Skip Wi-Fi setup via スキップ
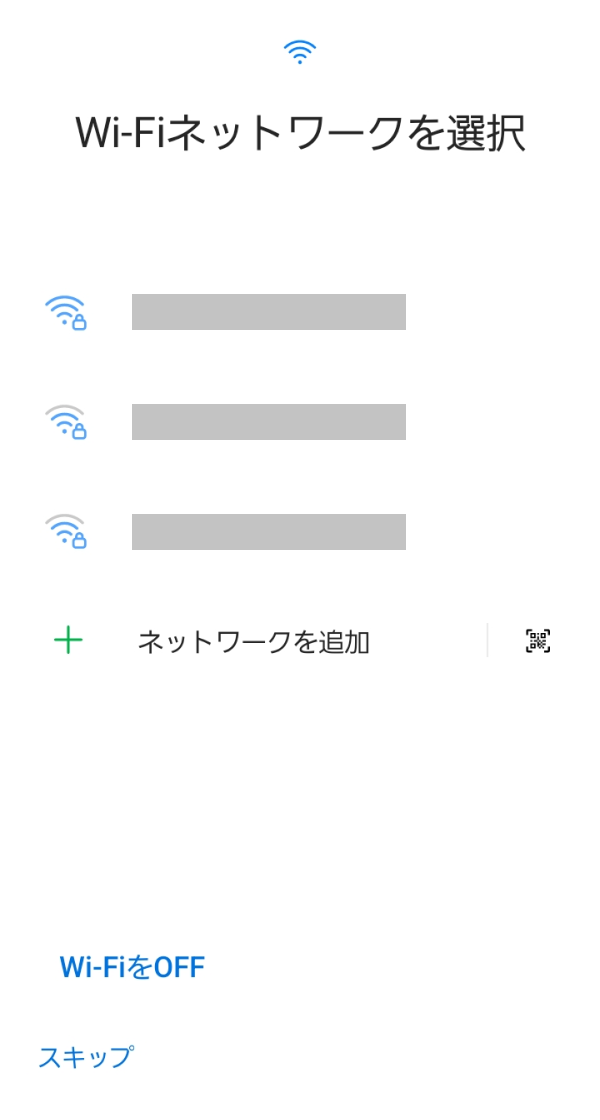The image size is (600, 1120). [x=86, y=1056]
